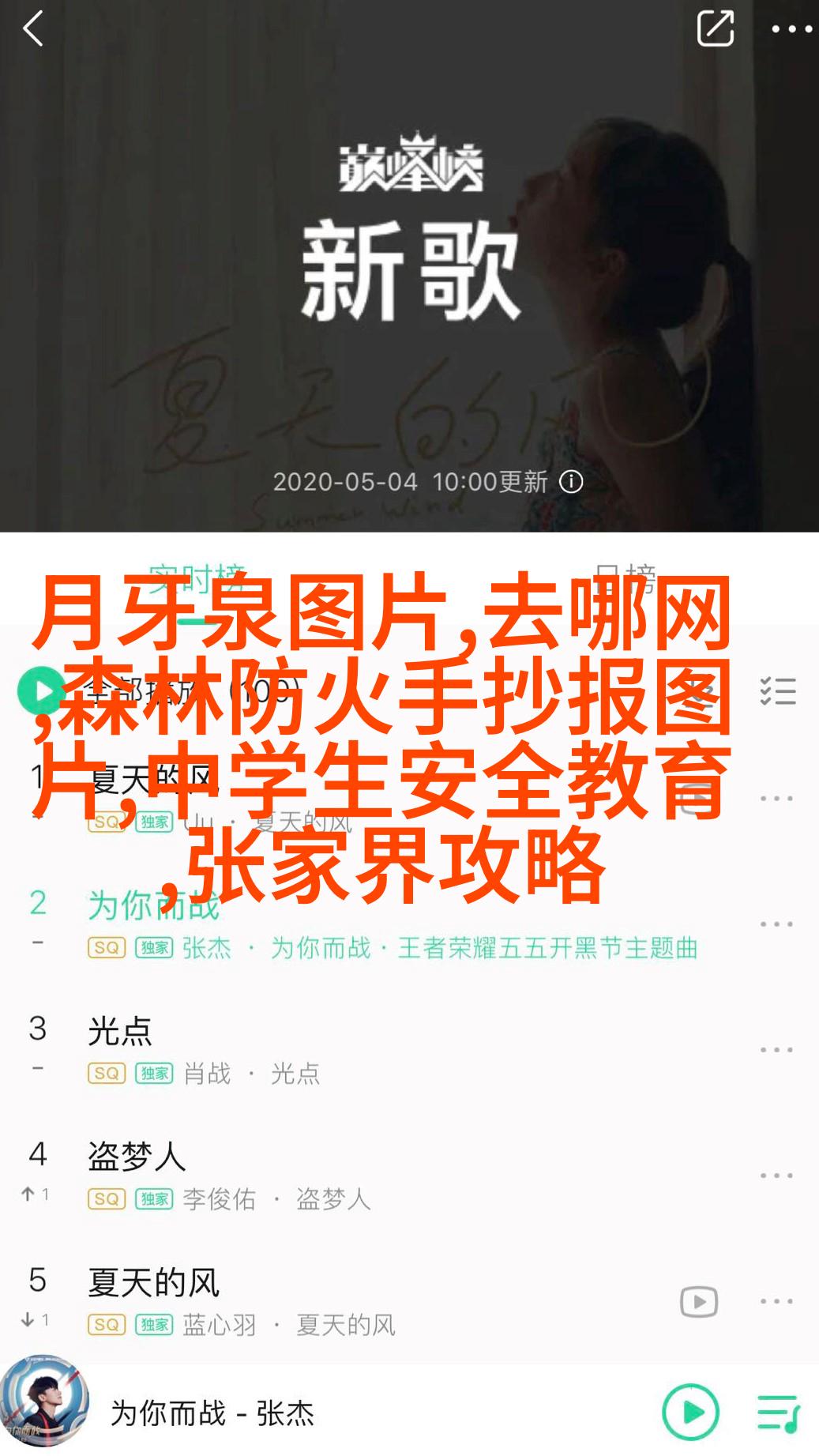Image resolution: width=819 pixels, height=1456 pixels.
Task: Share the 新歌 chart
Action: pos(715,29)
